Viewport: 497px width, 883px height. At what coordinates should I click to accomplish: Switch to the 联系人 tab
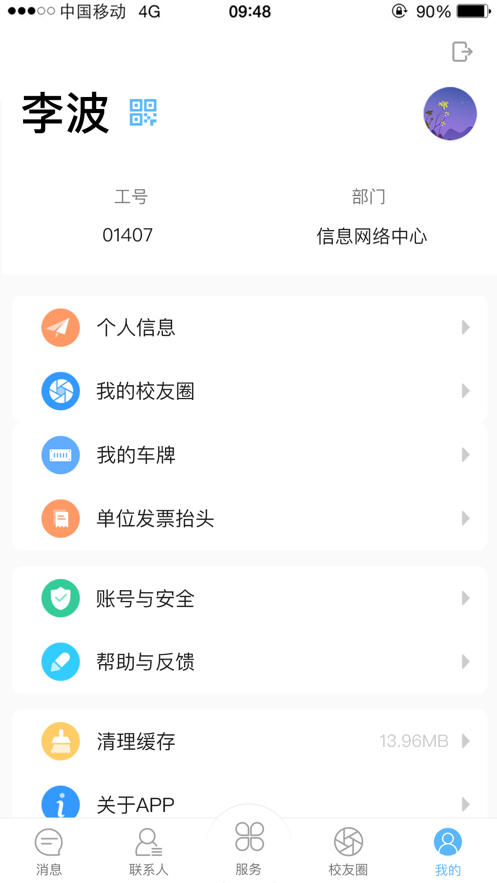pos(149,851)
